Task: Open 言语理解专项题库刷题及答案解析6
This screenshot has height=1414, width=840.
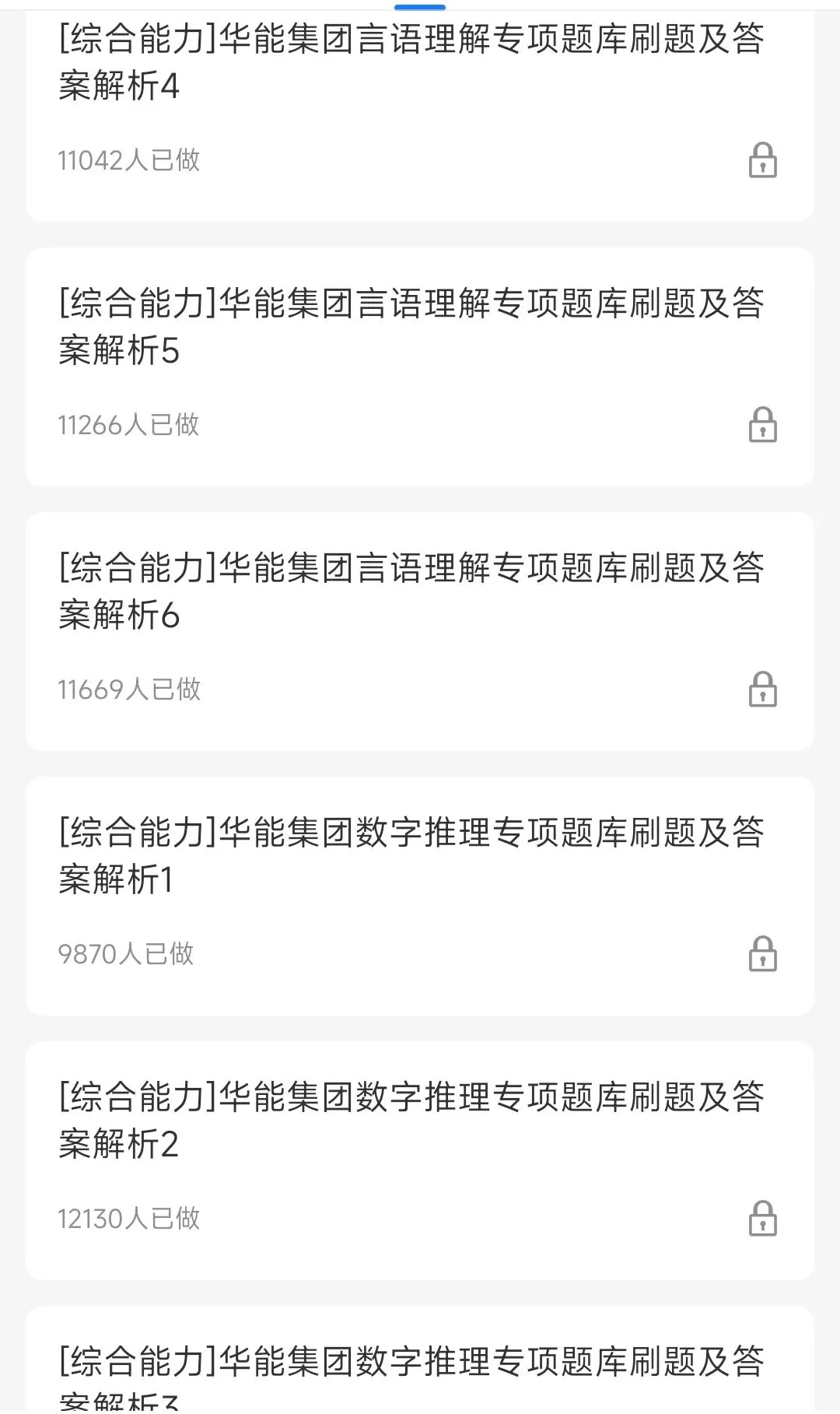Action: [x=412, y=591]
